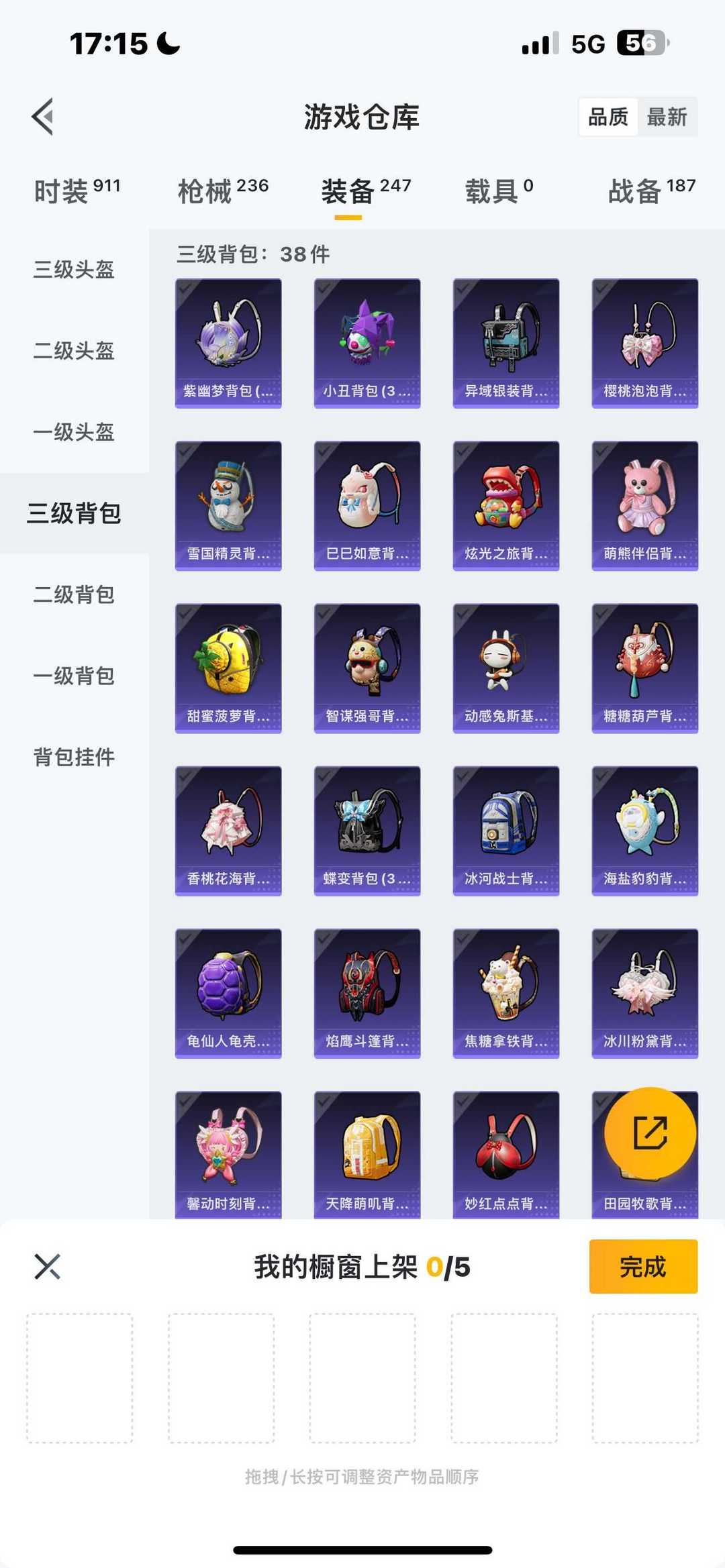Tap the orange floating share button

click(650, 1133)
